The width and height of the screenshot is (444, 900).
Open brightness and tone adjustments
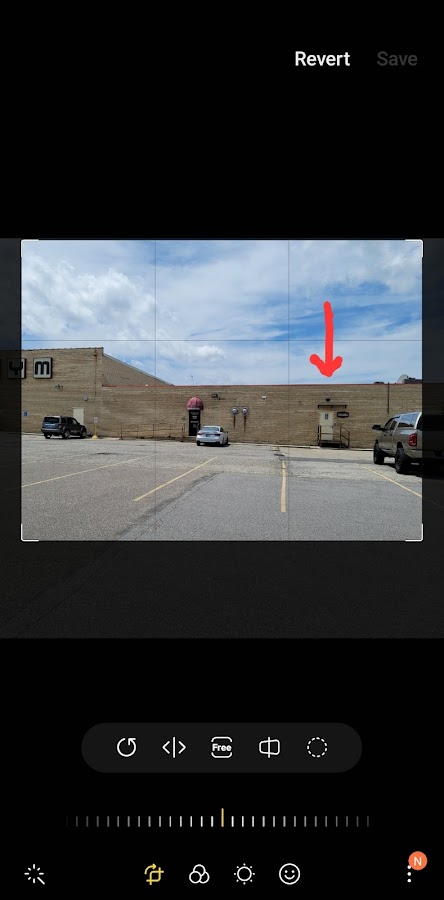point(244,874)
